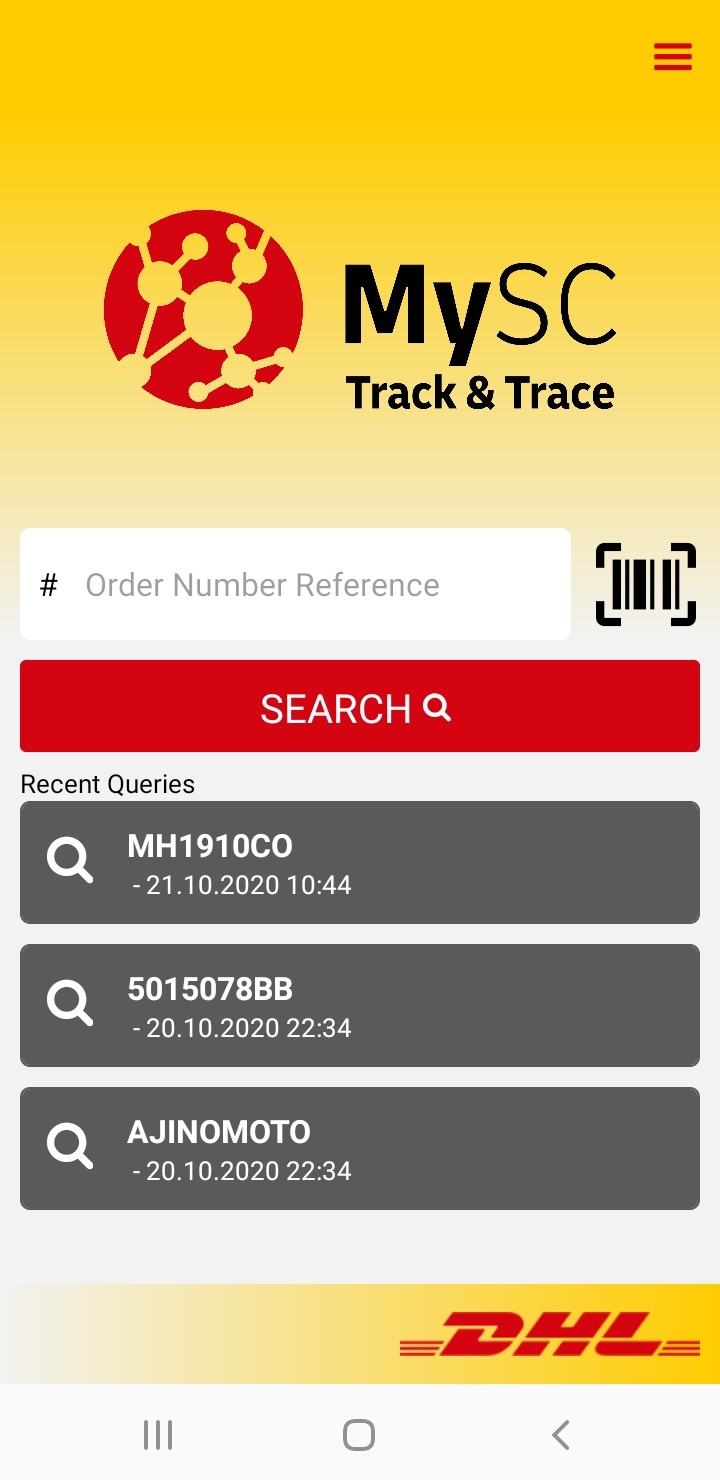Select the recent query 5015078BB
Screen dimensions: 720x1480
click(x=360, y=1005)
